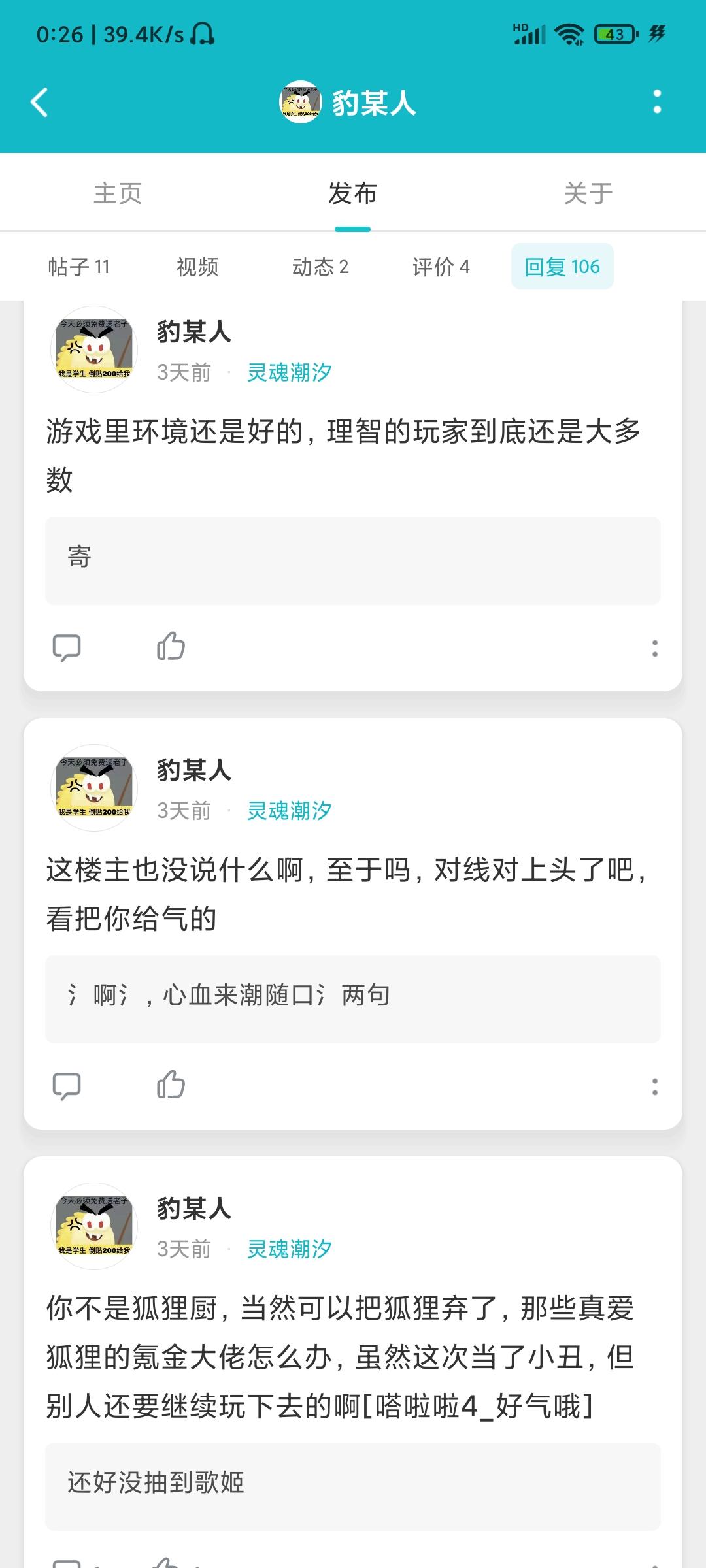Open more options for the 这楼主也没说什么 reply
Viewport: 706px width, 1568px height.
[654, 1086]
